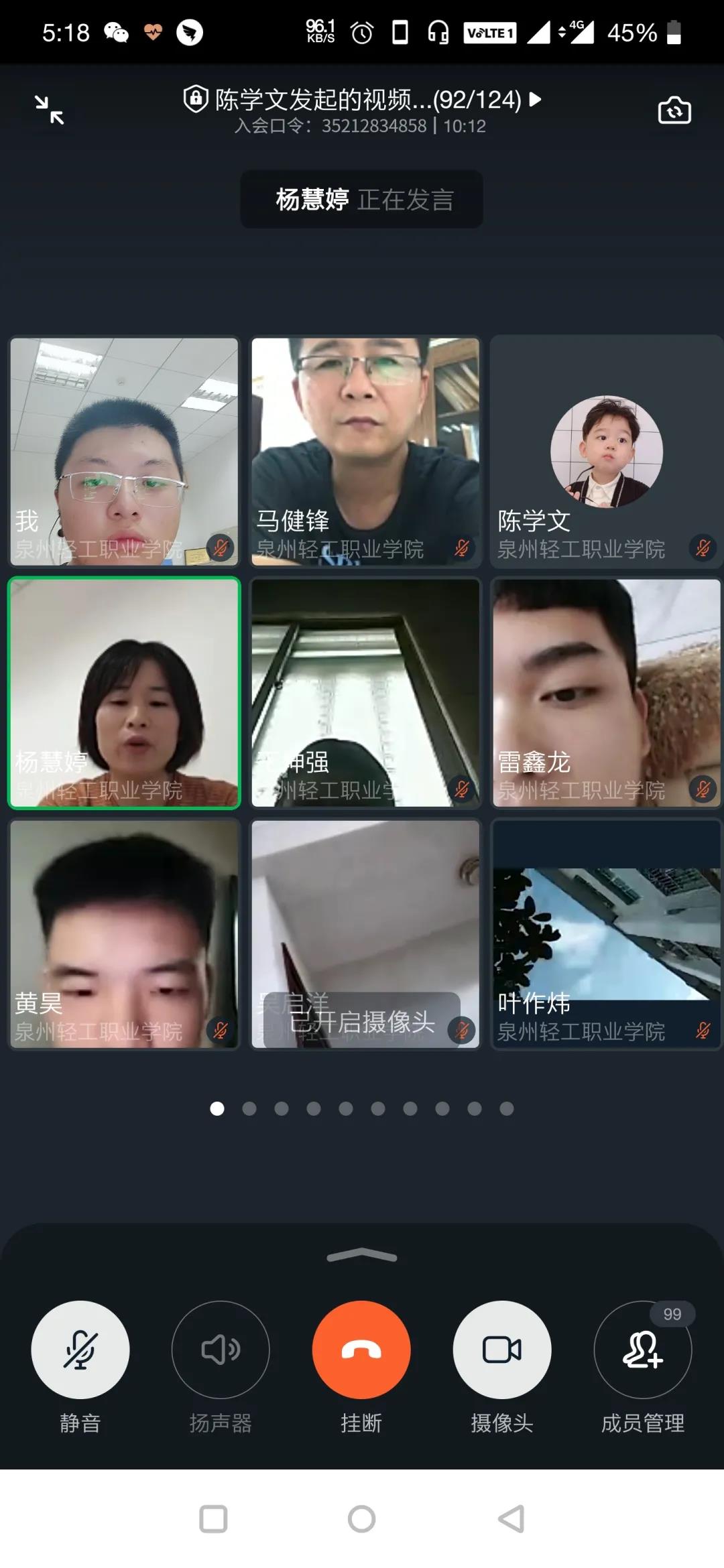Toggle the 静音 mute button
This screenshot has width=724, height=1568.
coord(80,1349)
